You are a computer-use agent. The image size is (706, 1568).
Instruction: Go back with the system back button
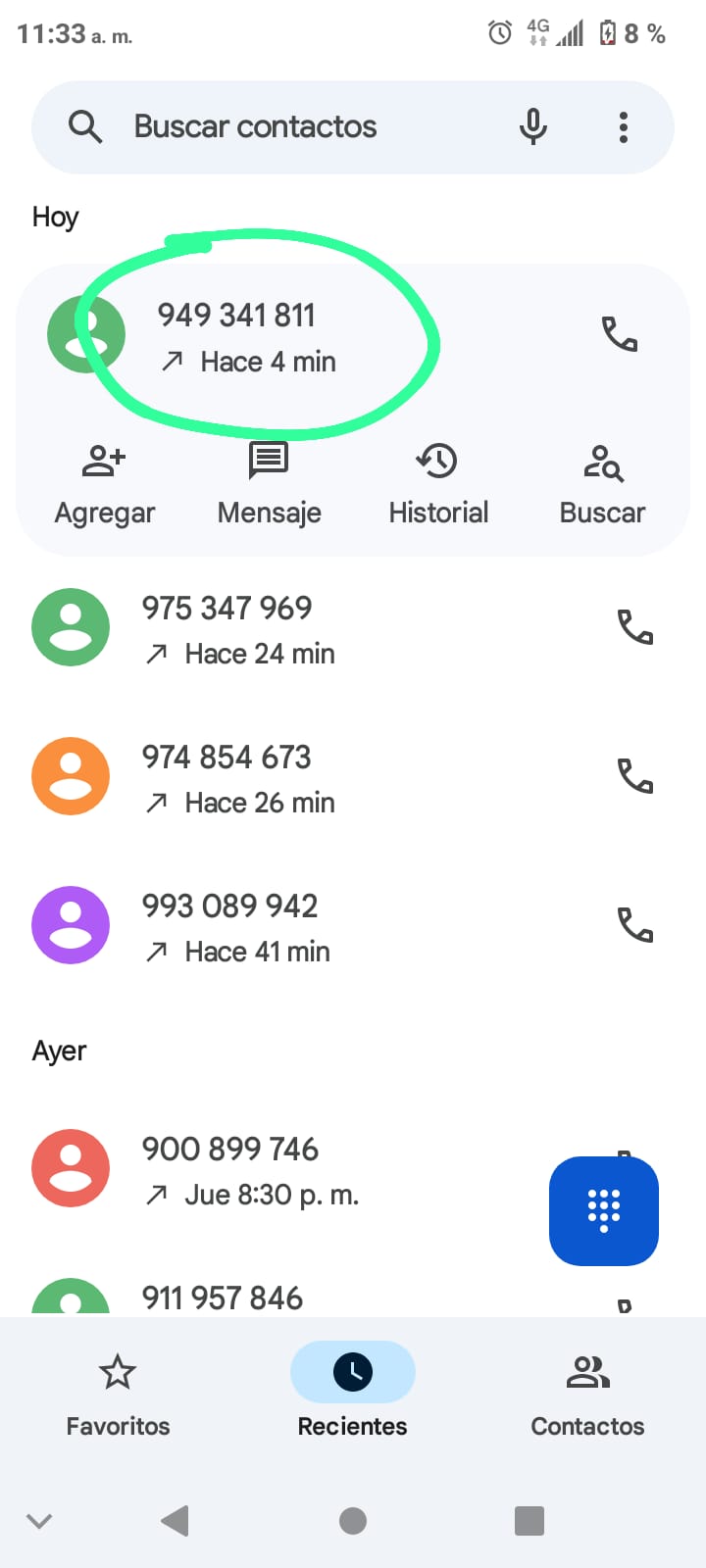pos(175,1521)
